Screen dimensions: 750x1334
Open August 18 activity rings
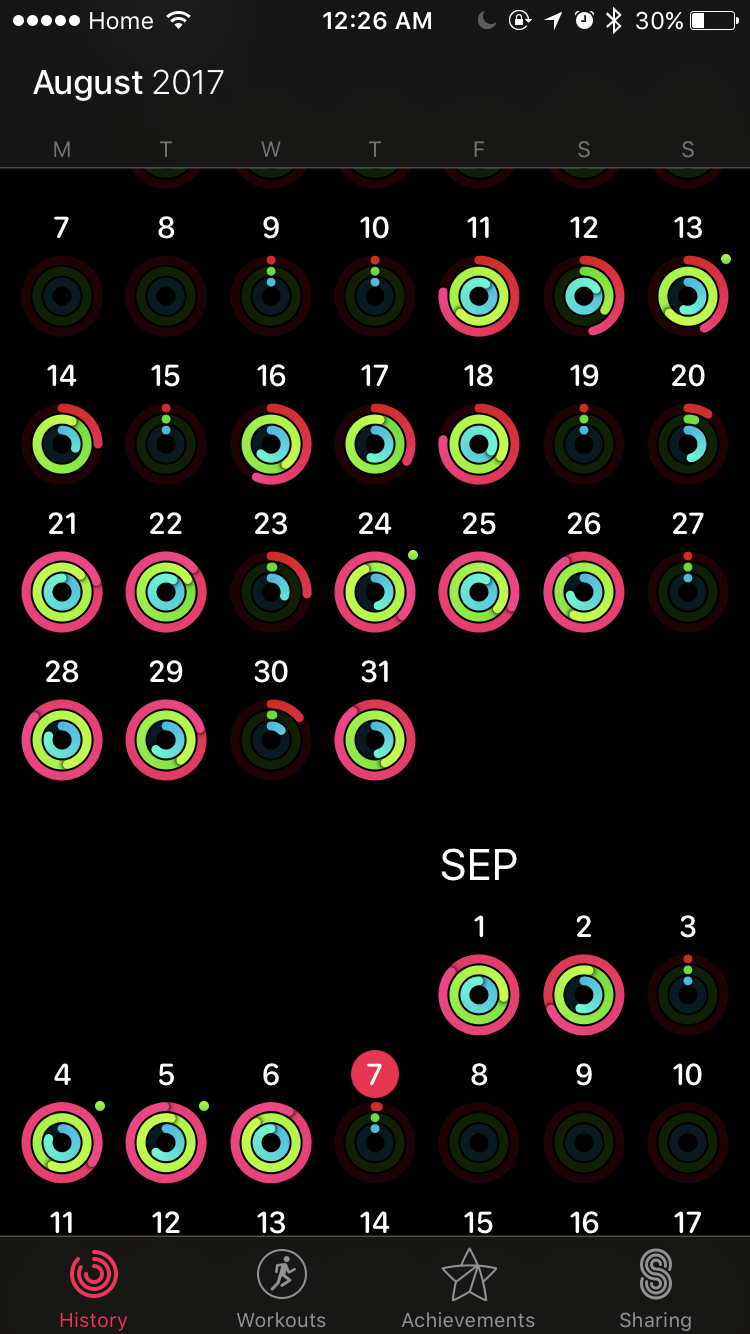point(479,444)
